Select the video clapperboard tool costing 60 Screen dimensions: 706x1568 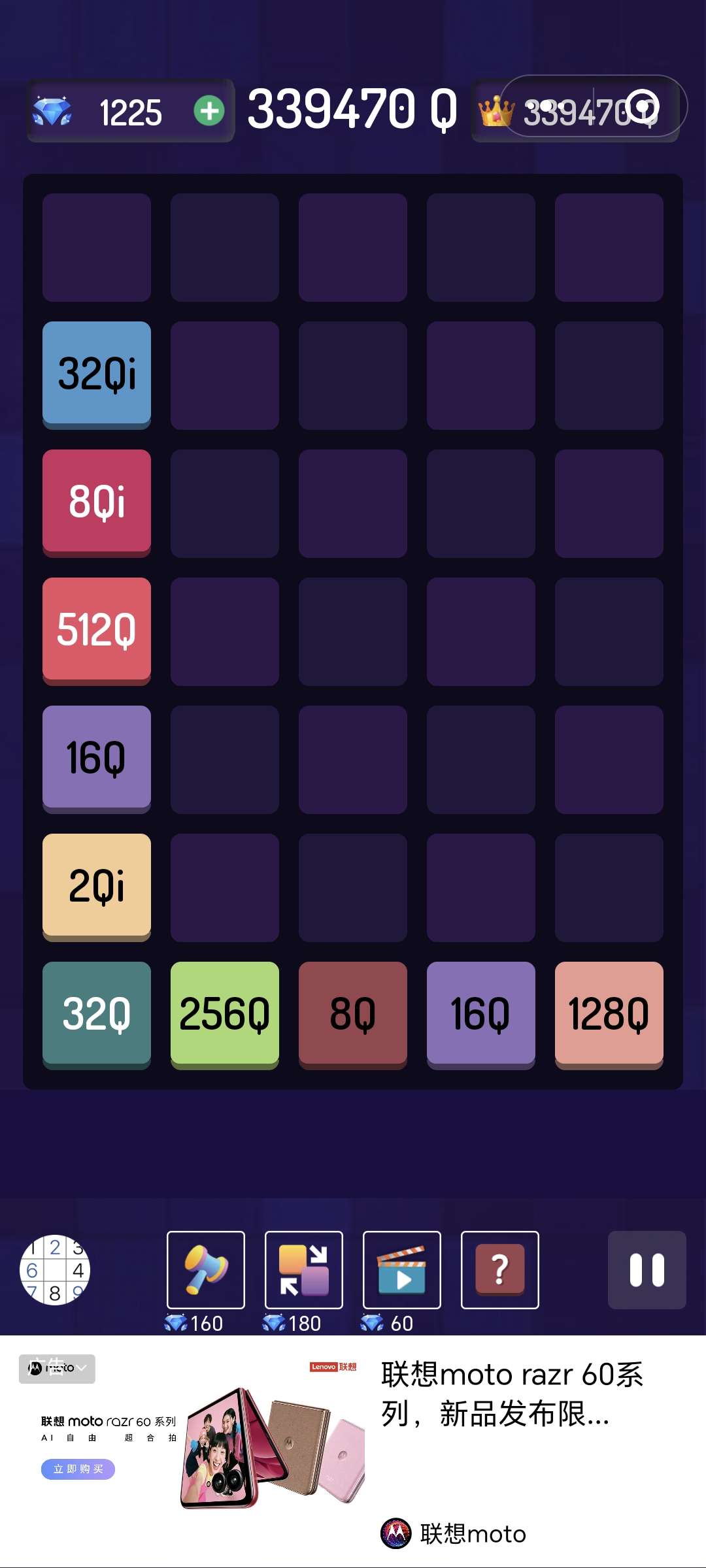point(402,1269)
